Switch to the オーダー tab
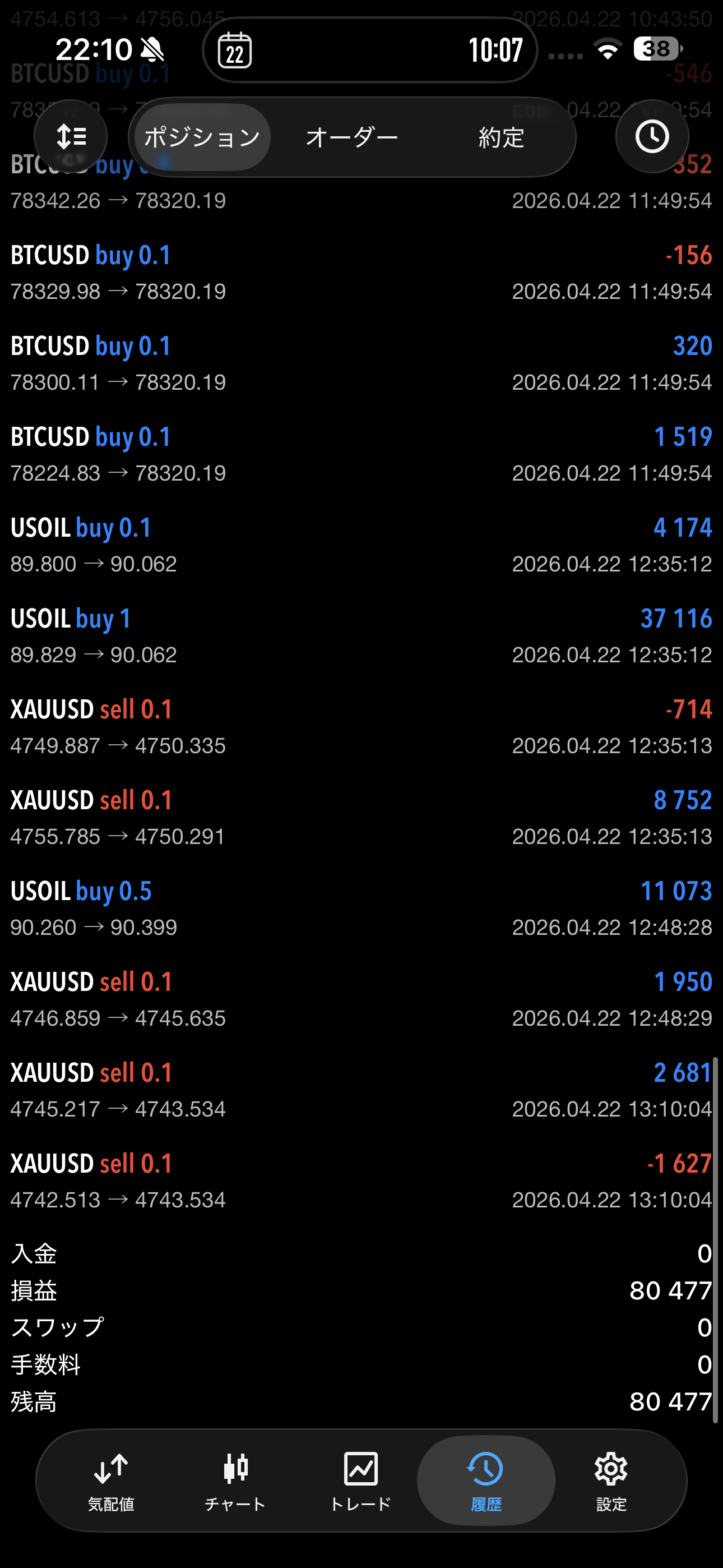This screenshot has width=723, height=1568. (352, 137)
